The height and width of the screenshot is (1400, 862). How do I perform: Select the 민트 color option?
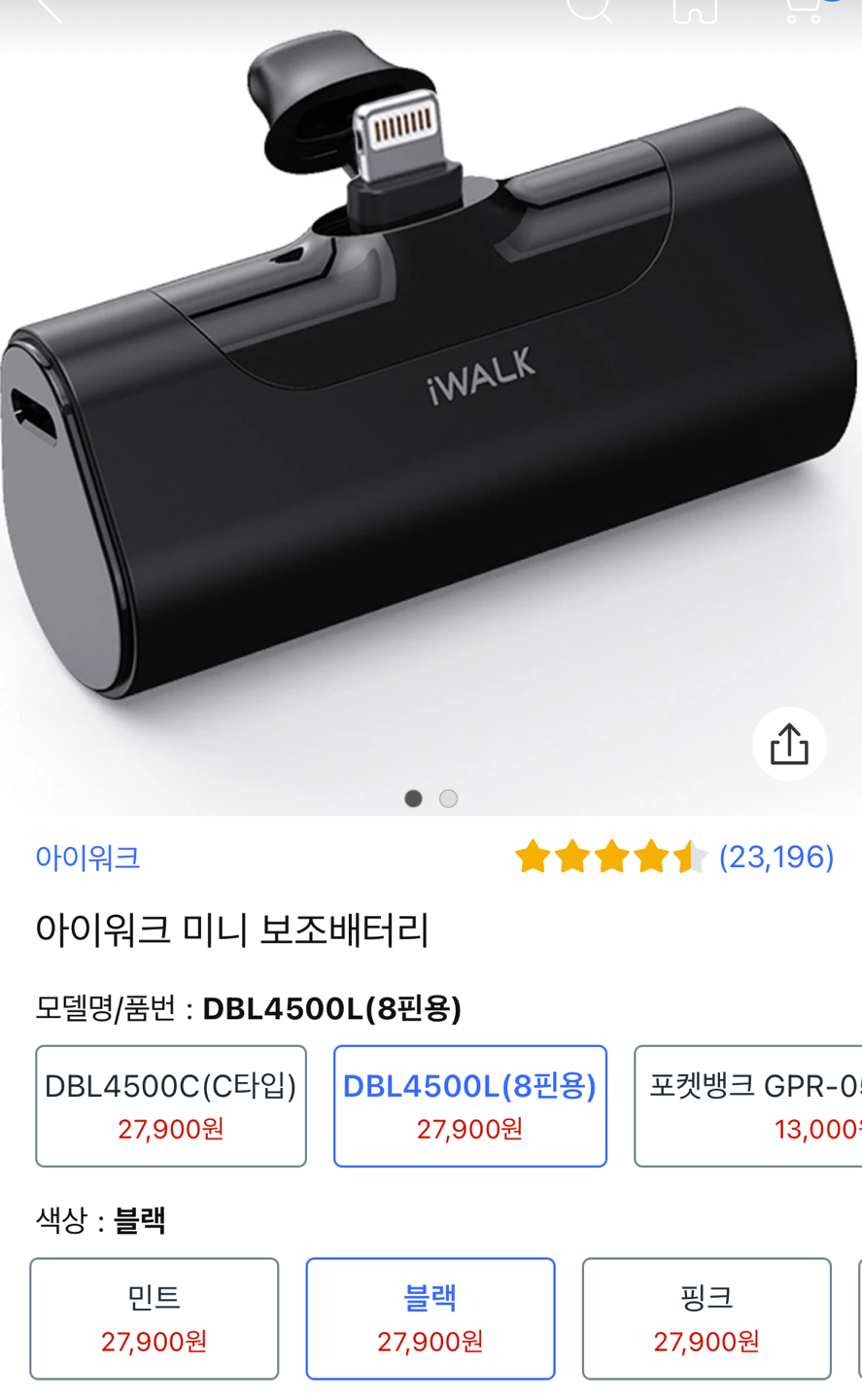(155, 1318)
